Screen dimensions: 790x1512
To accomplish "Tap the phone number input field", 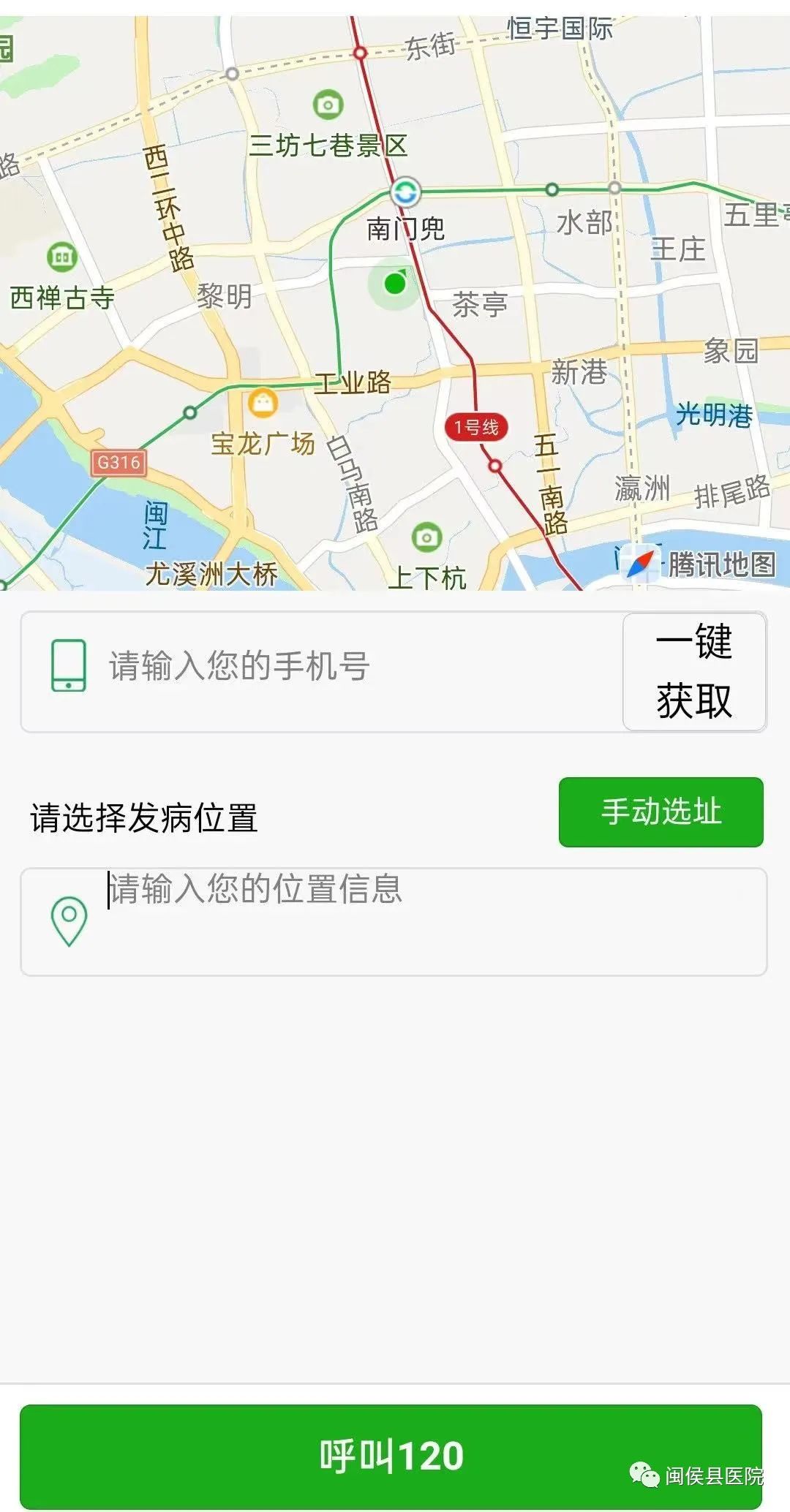I will tap(322, 671).
